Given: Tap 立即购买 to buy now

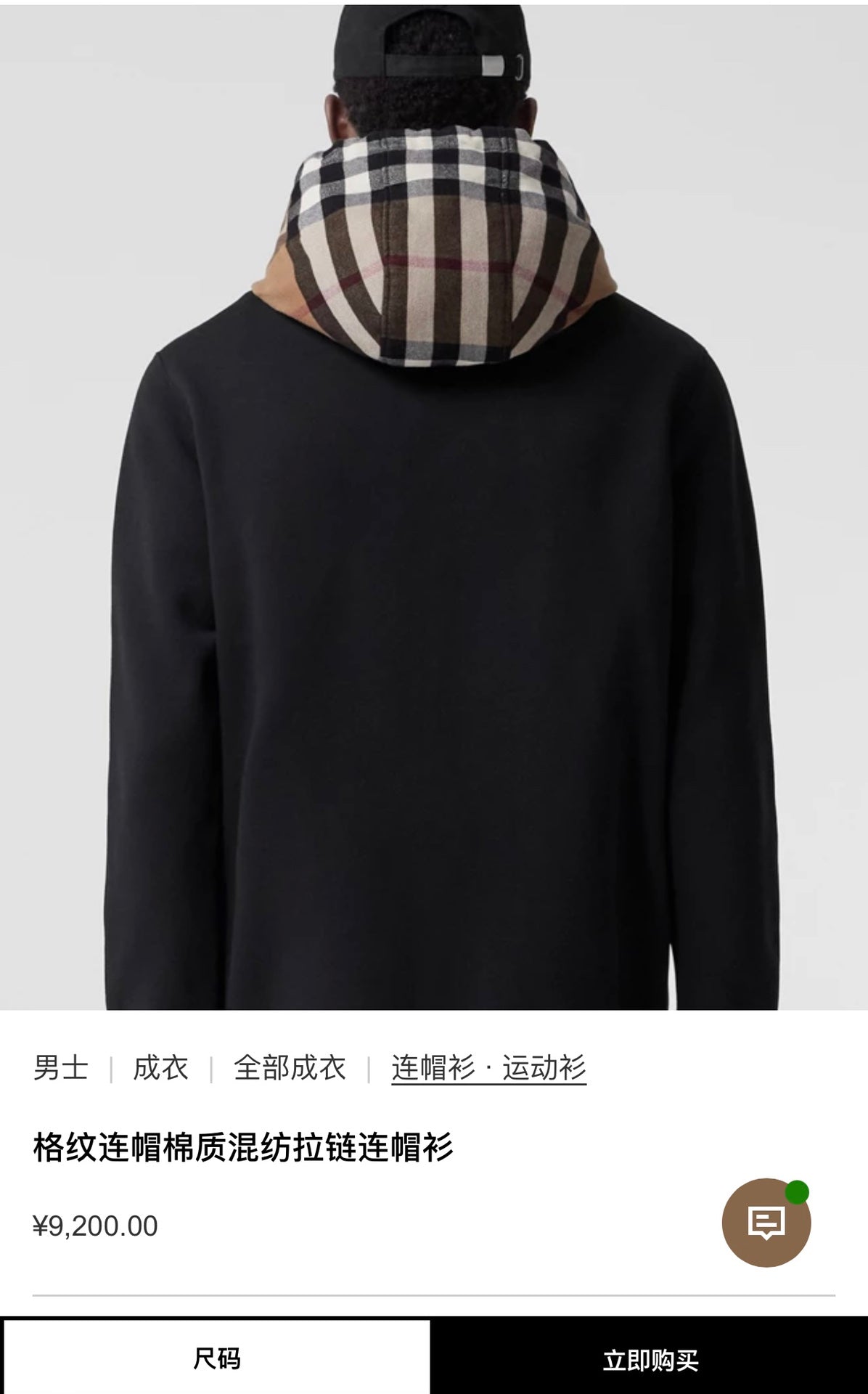Looking at the screenshot, I should click(650, 1358).
